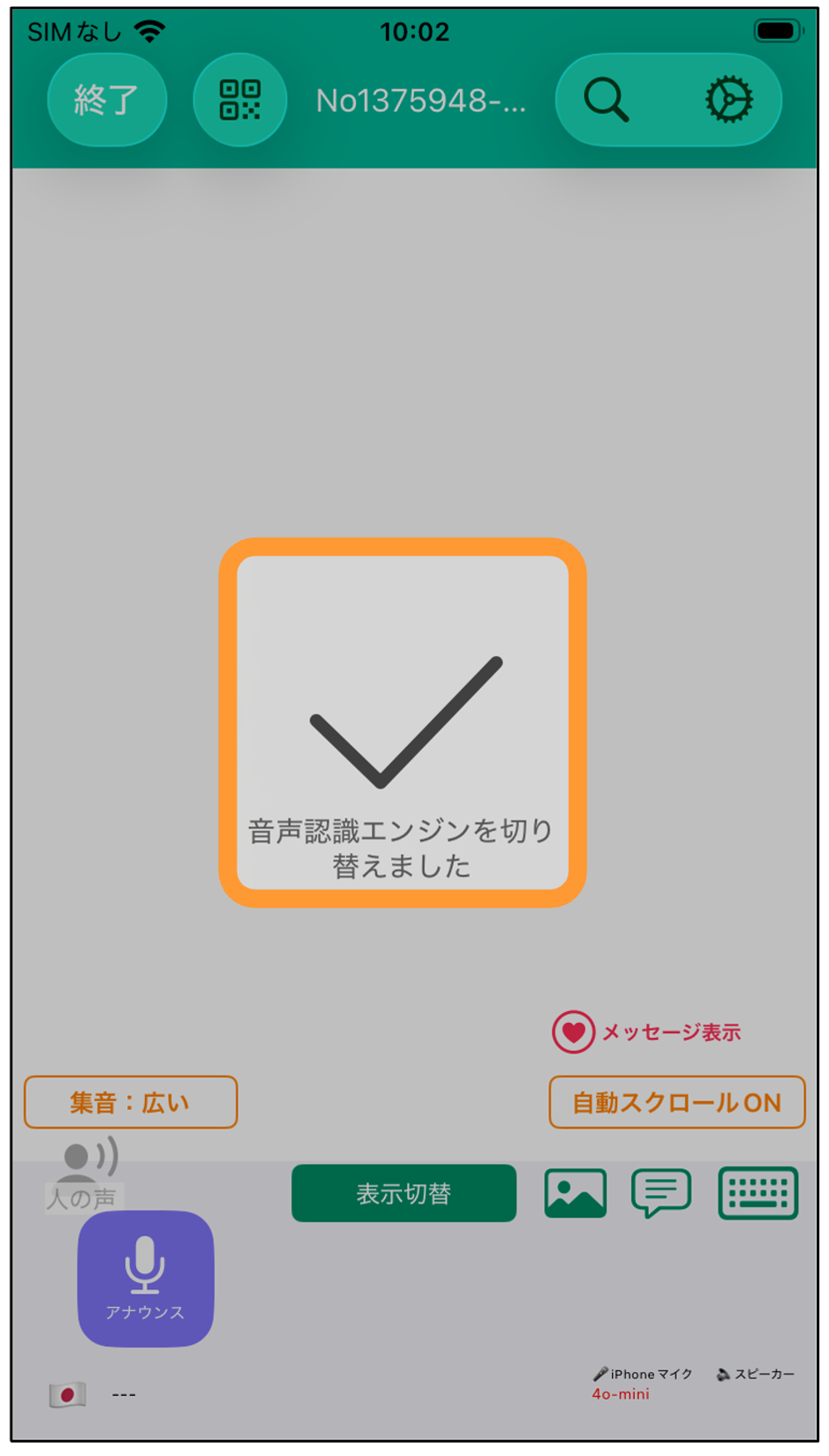Open the settings gear icon

tap(729, 100)
